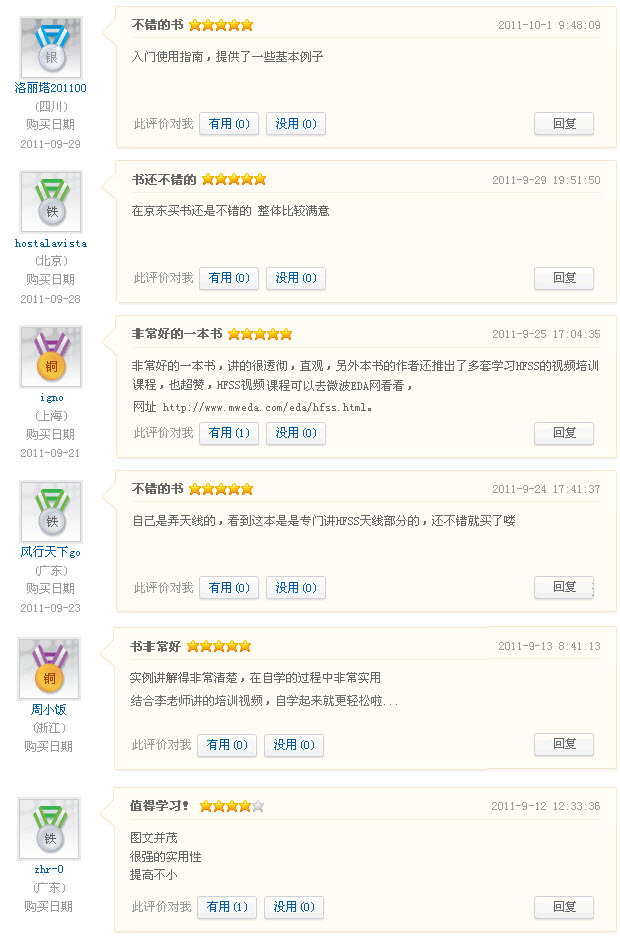
Task: Tap 回复 on hostalavista's review
Action: click(564, 278)
